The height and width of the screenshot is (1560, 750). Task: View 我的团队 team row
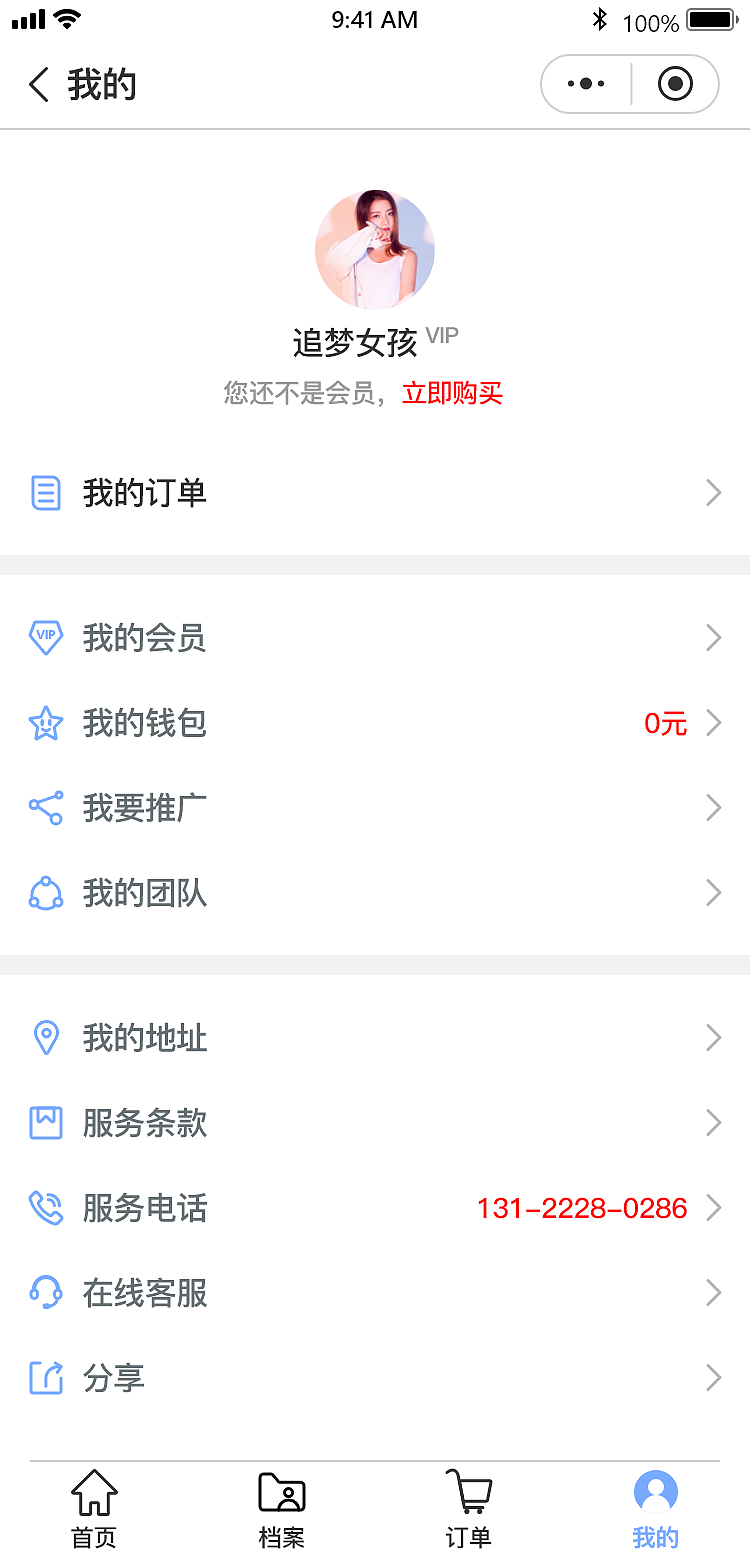375,893
